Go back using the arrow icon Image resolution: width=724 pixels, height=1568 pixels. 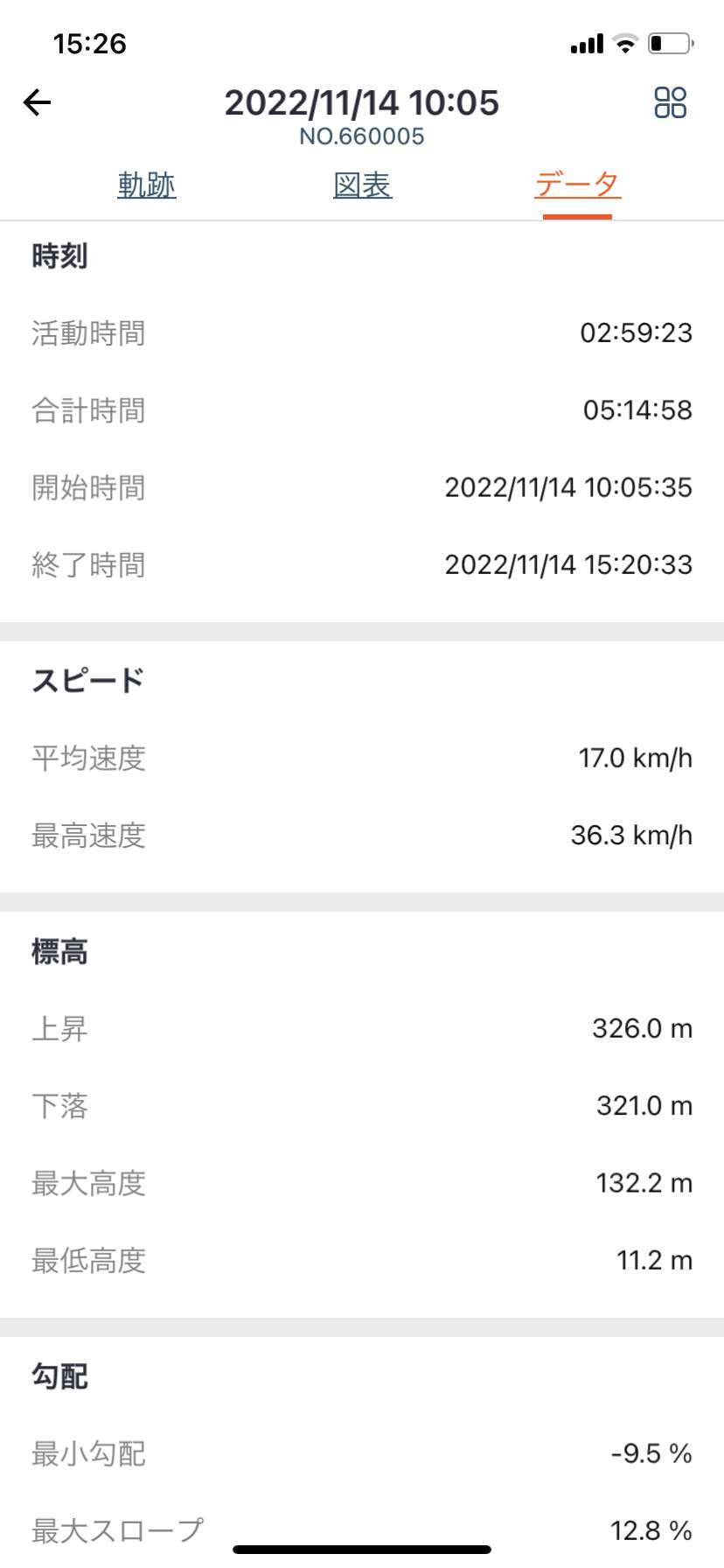(38, 103)
